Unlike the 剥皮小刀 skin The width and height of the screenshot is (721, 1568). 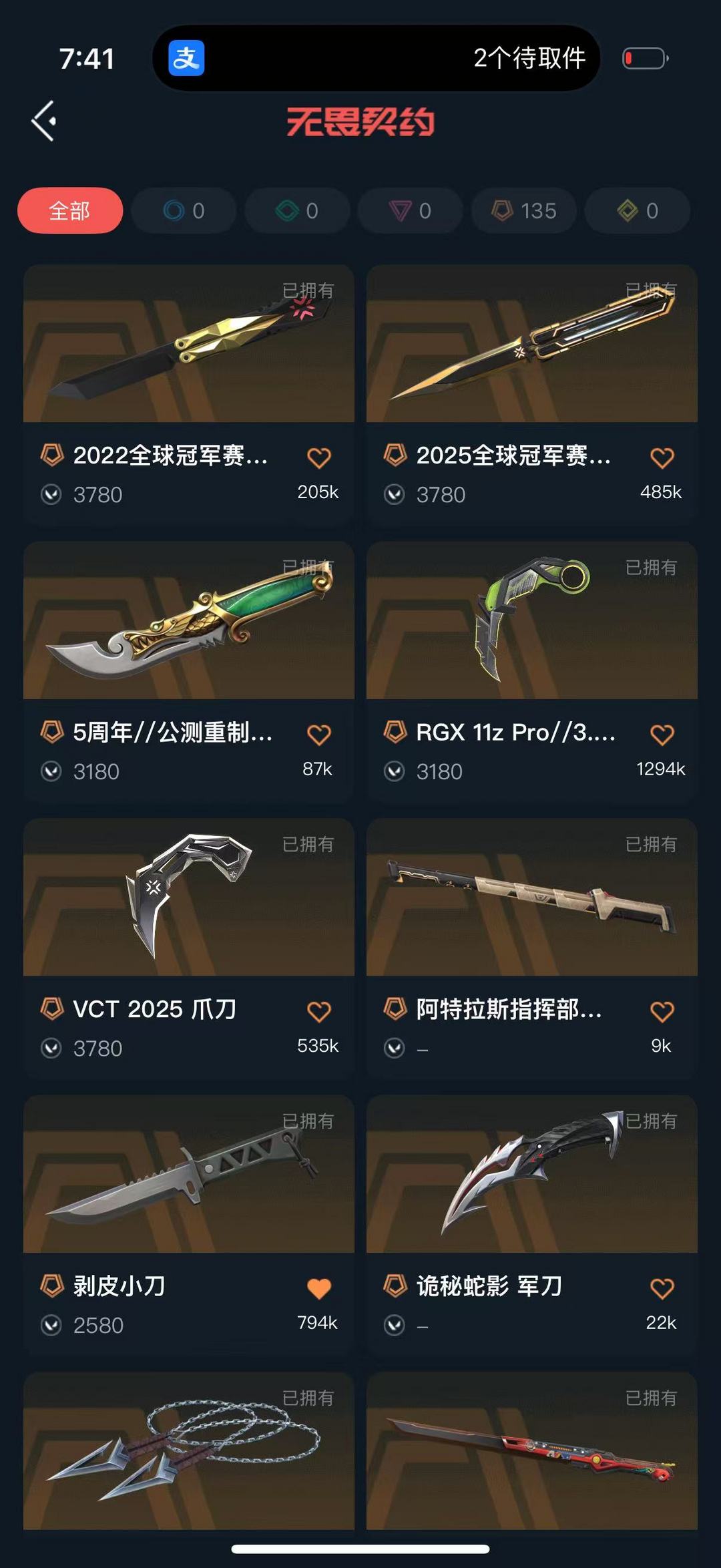coord(318,1288)
